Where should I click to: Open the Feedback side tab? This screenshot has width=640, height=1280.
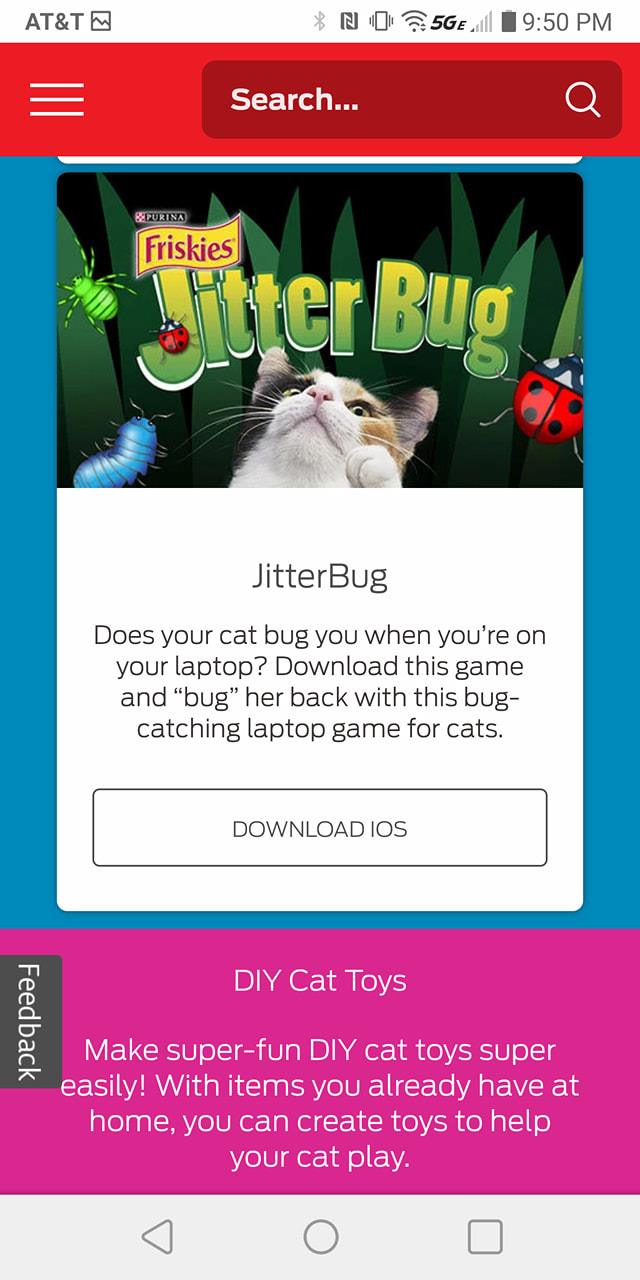[30, 1021]
